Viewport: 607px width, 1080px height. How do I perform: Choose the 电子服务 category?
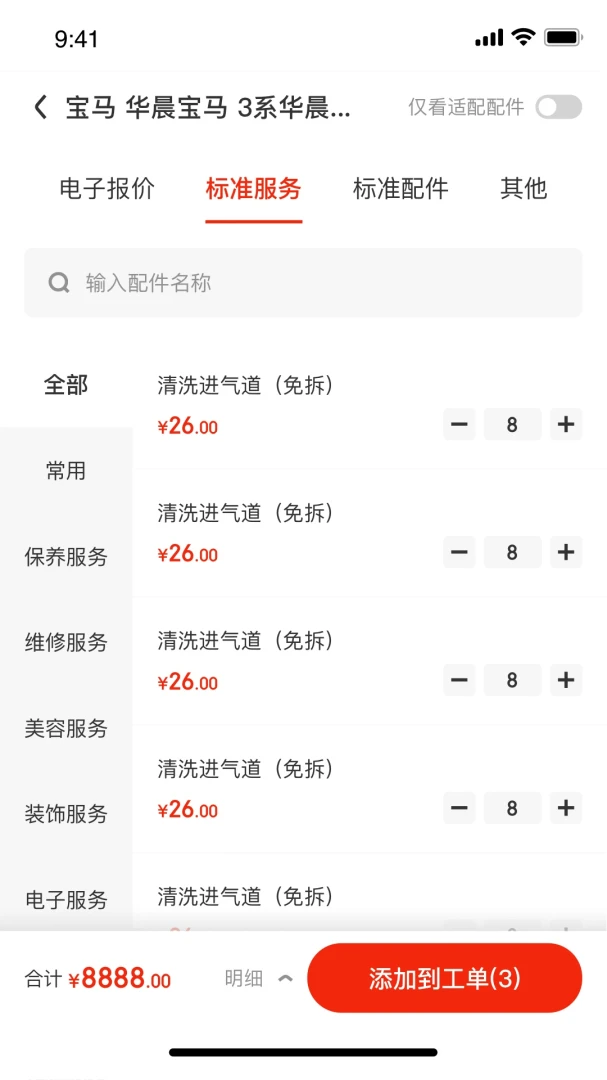click(66, 900)
